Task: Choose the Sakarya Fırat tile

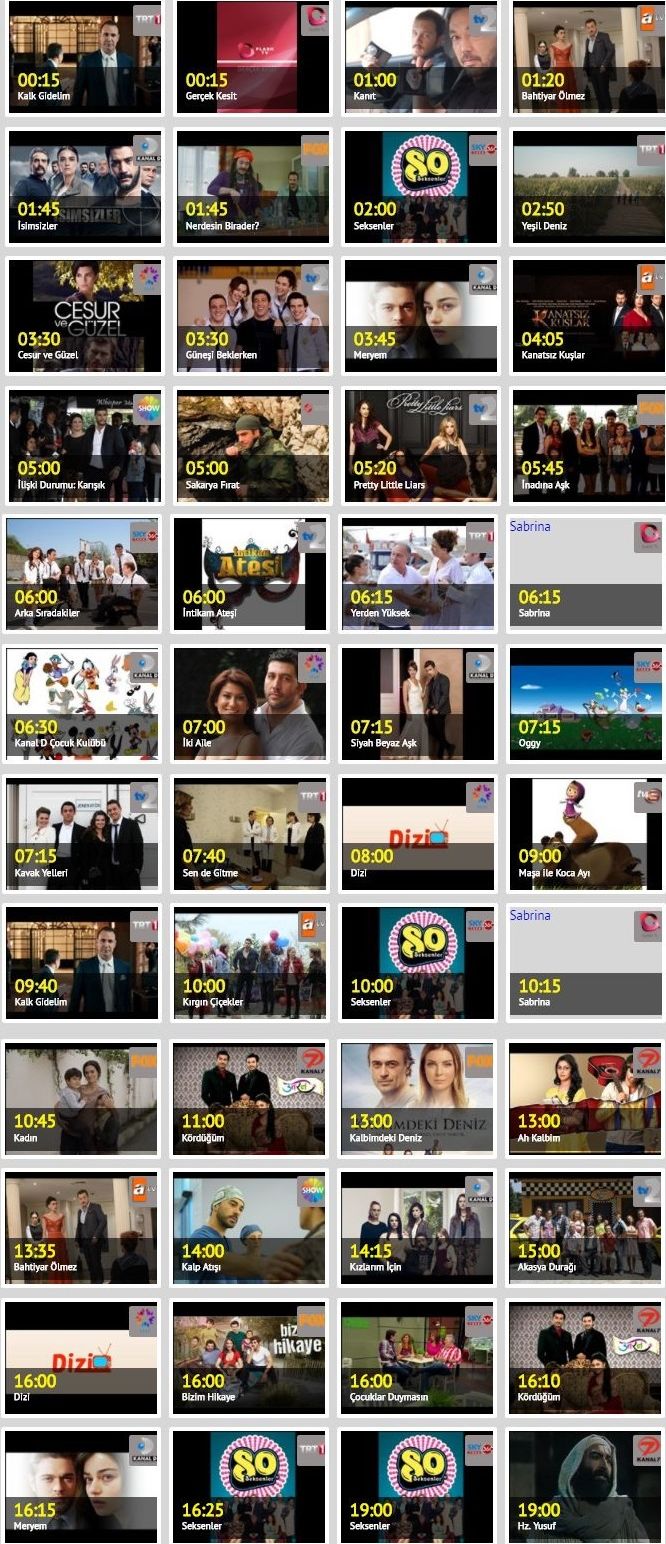Action: pyautogui.click(x=252, y=446)
